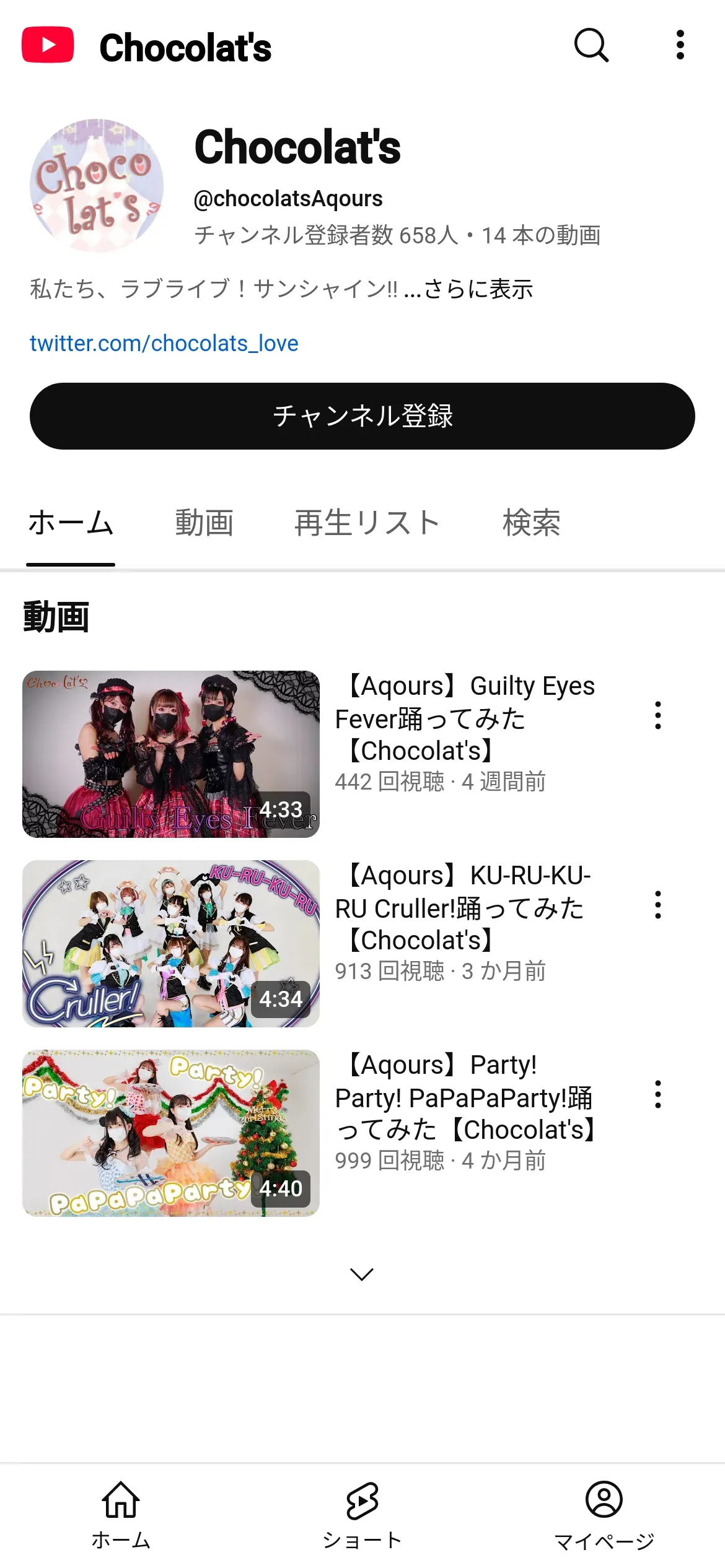The image size is (725, 1568).
Task: Switch to the 動画 tab
Action: (204, 523)
